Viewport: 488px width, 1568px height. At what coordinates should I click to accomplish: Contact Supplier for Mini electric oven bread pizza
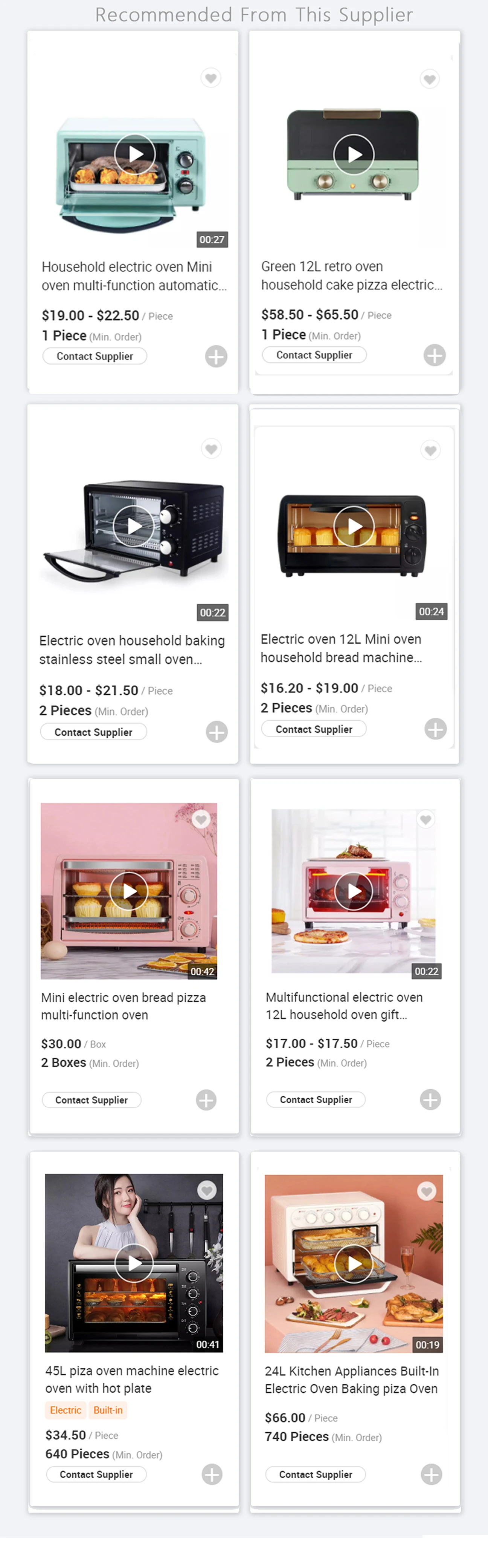(x=91, y=1100)
